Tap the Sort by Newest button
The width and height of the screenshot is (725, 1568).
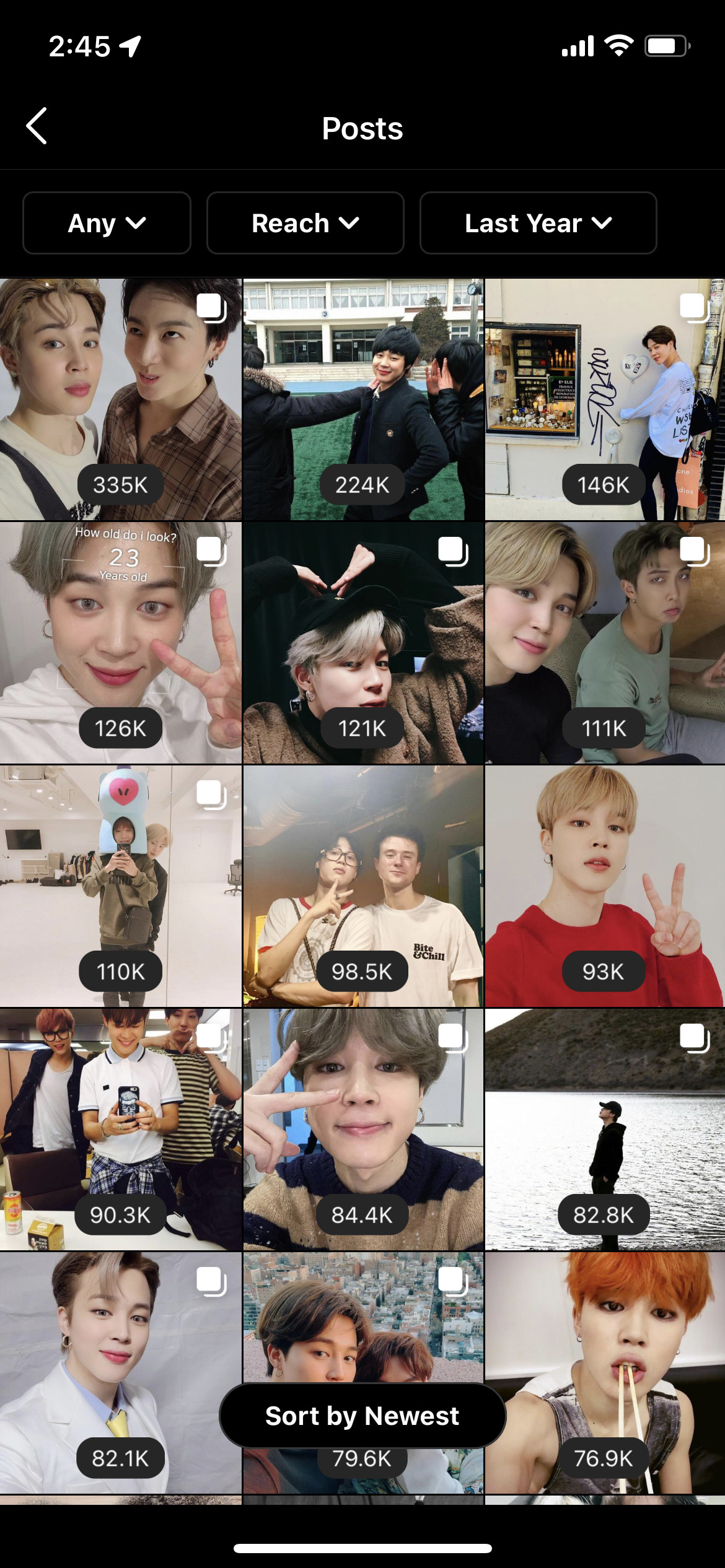pyautogui.click(x=362, y=1416)
